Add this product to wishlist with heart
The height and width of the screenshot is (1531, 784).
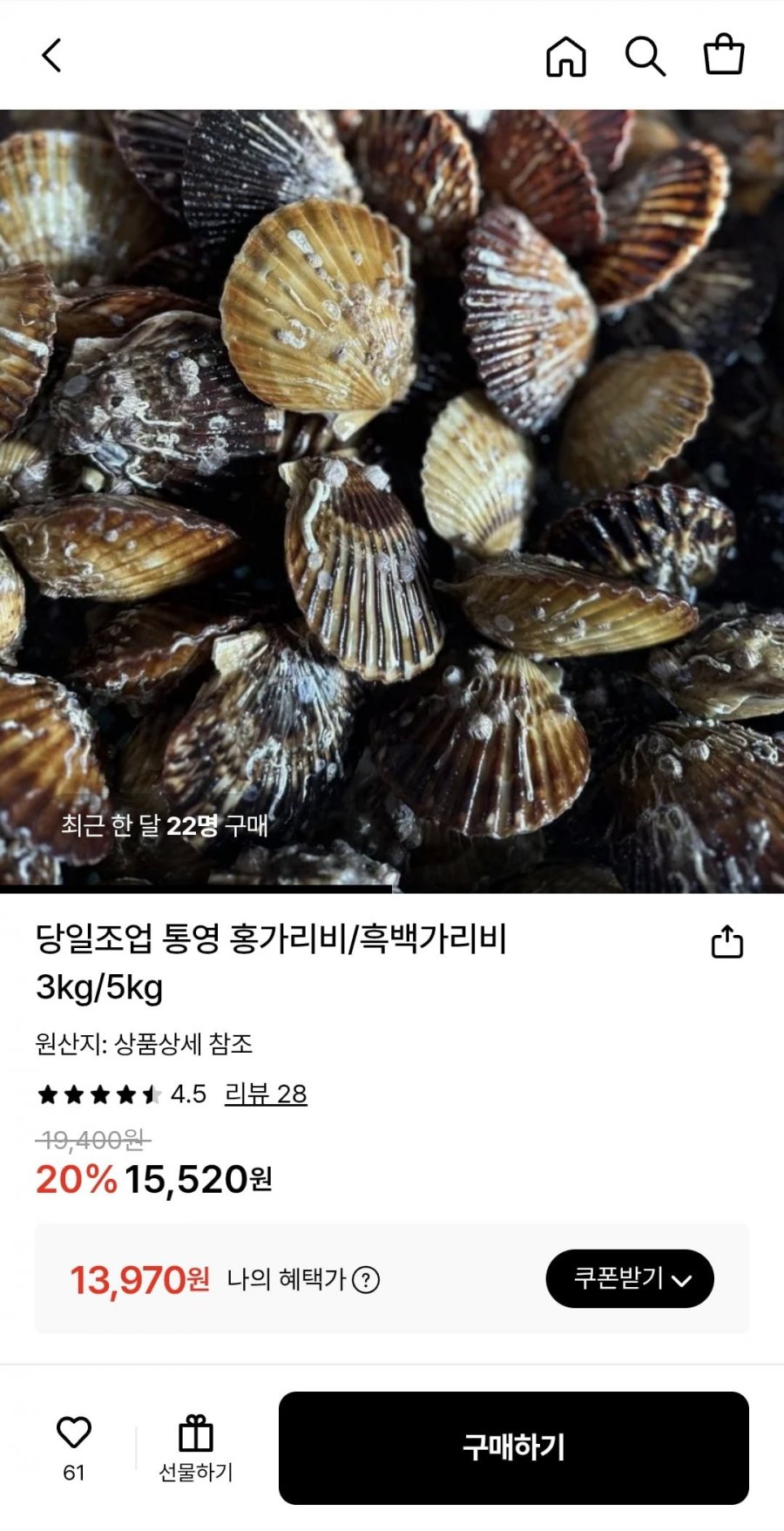pyautogui.click(x=74, y=1433)
